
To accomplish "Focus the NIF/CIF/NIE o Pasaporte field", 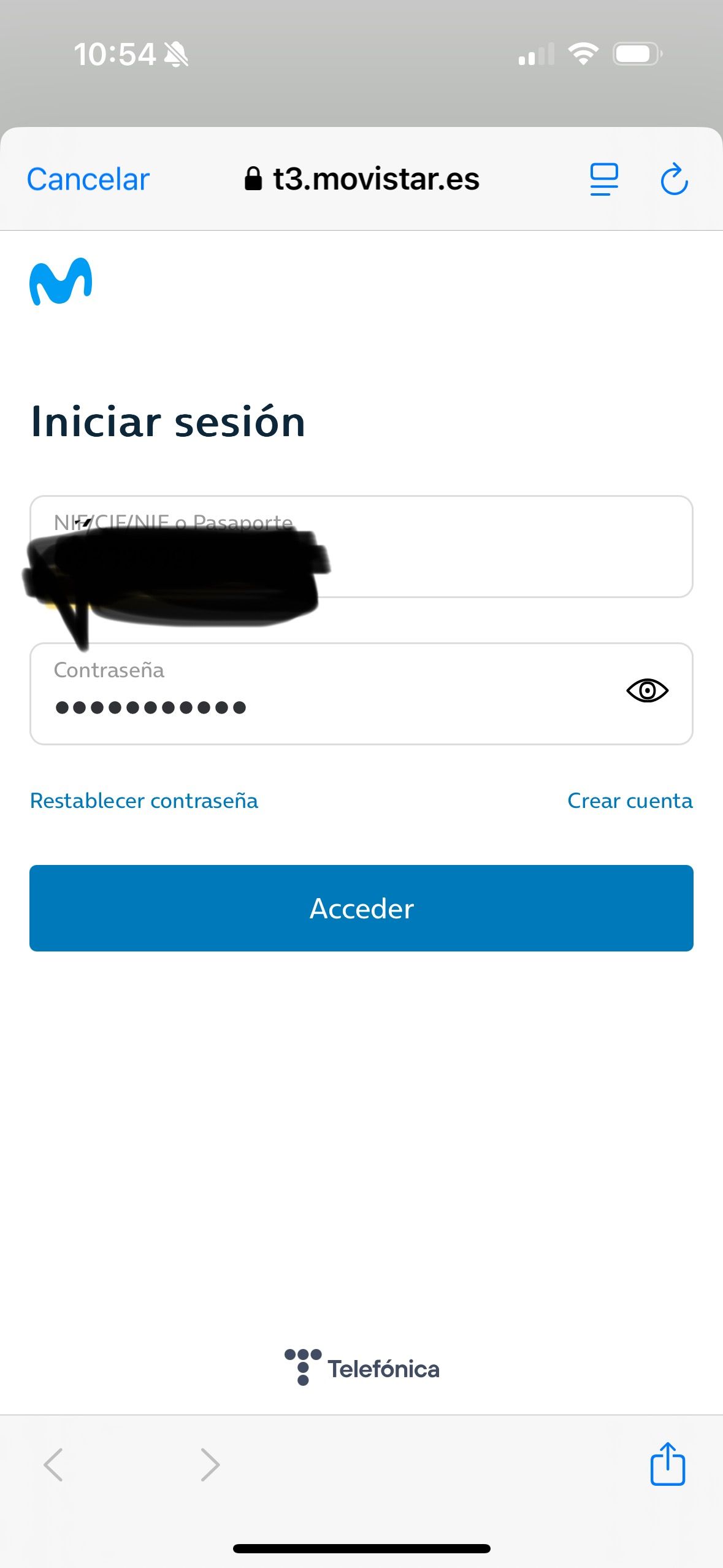I will coord(491,547).
